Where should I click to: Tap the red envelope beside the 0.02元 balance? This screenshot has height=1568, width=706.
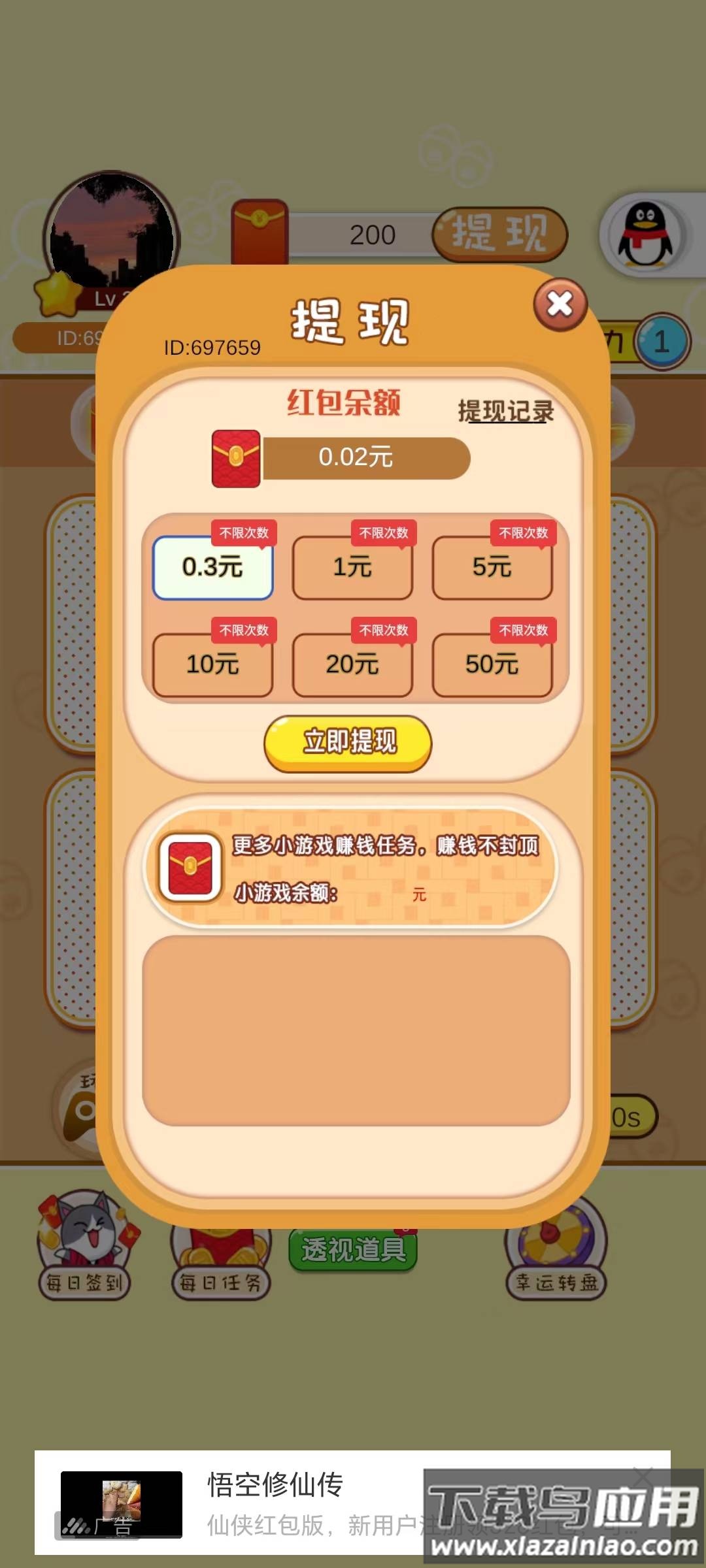point(235,457)
